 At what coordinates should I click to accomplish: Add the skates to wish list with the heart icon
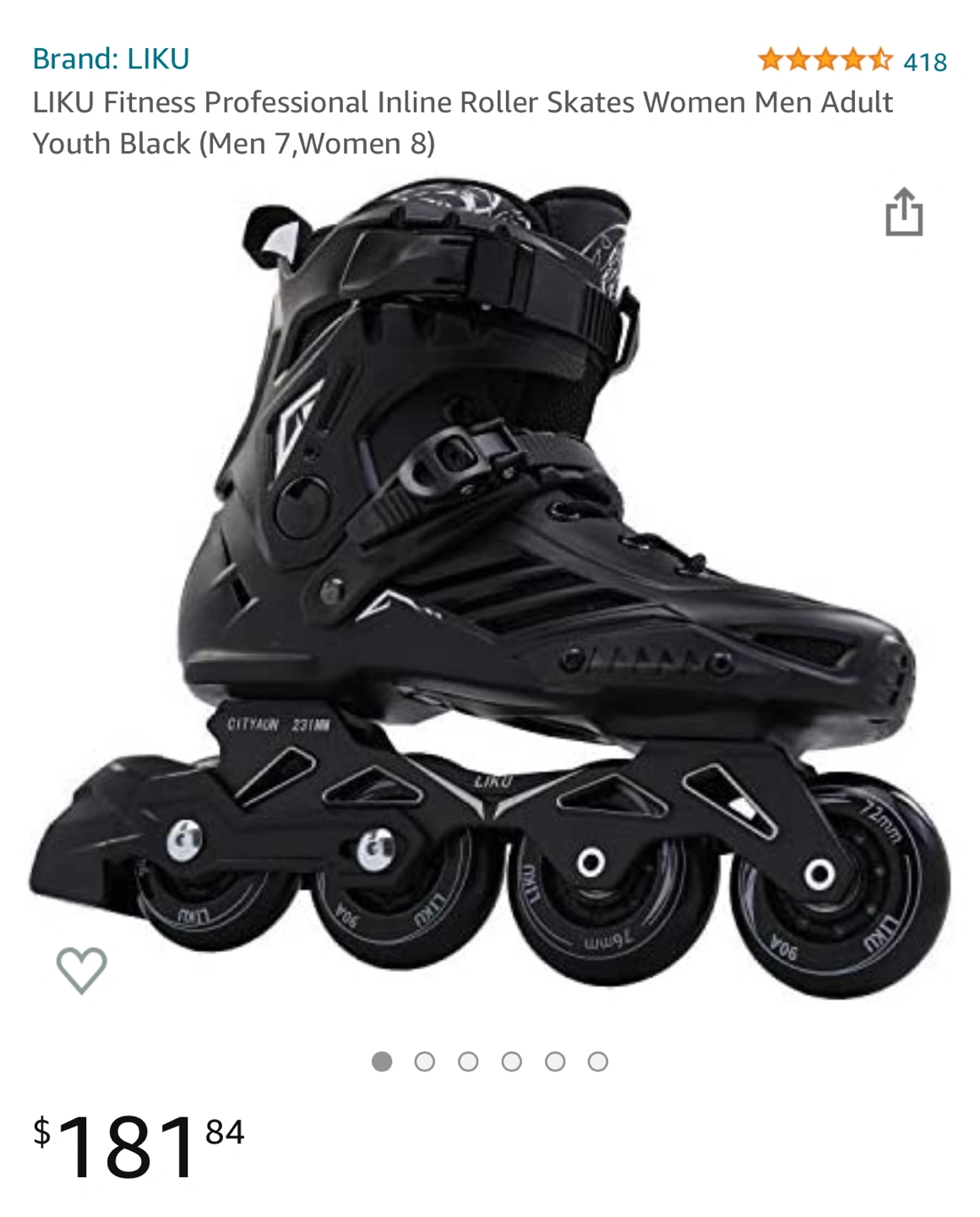(82, 969)
